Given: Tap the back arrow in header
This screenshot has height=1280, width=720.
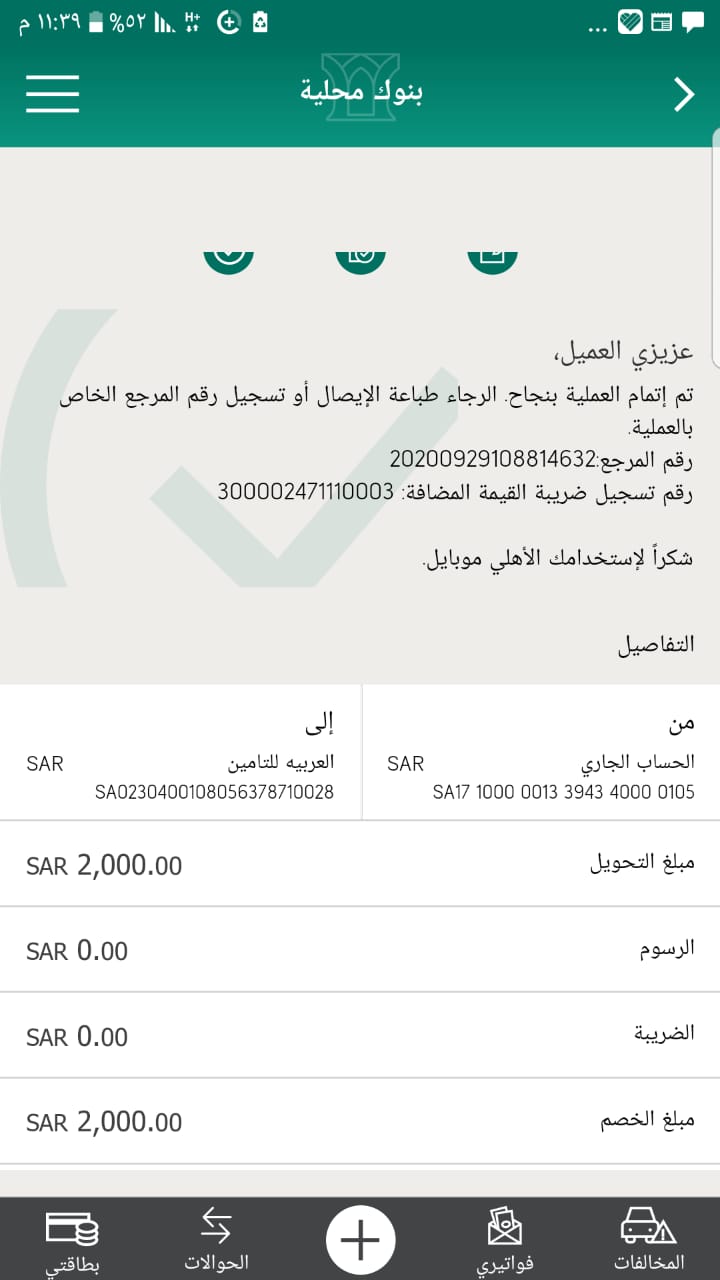Looking at the screenshot, I should tap(684, 94).
